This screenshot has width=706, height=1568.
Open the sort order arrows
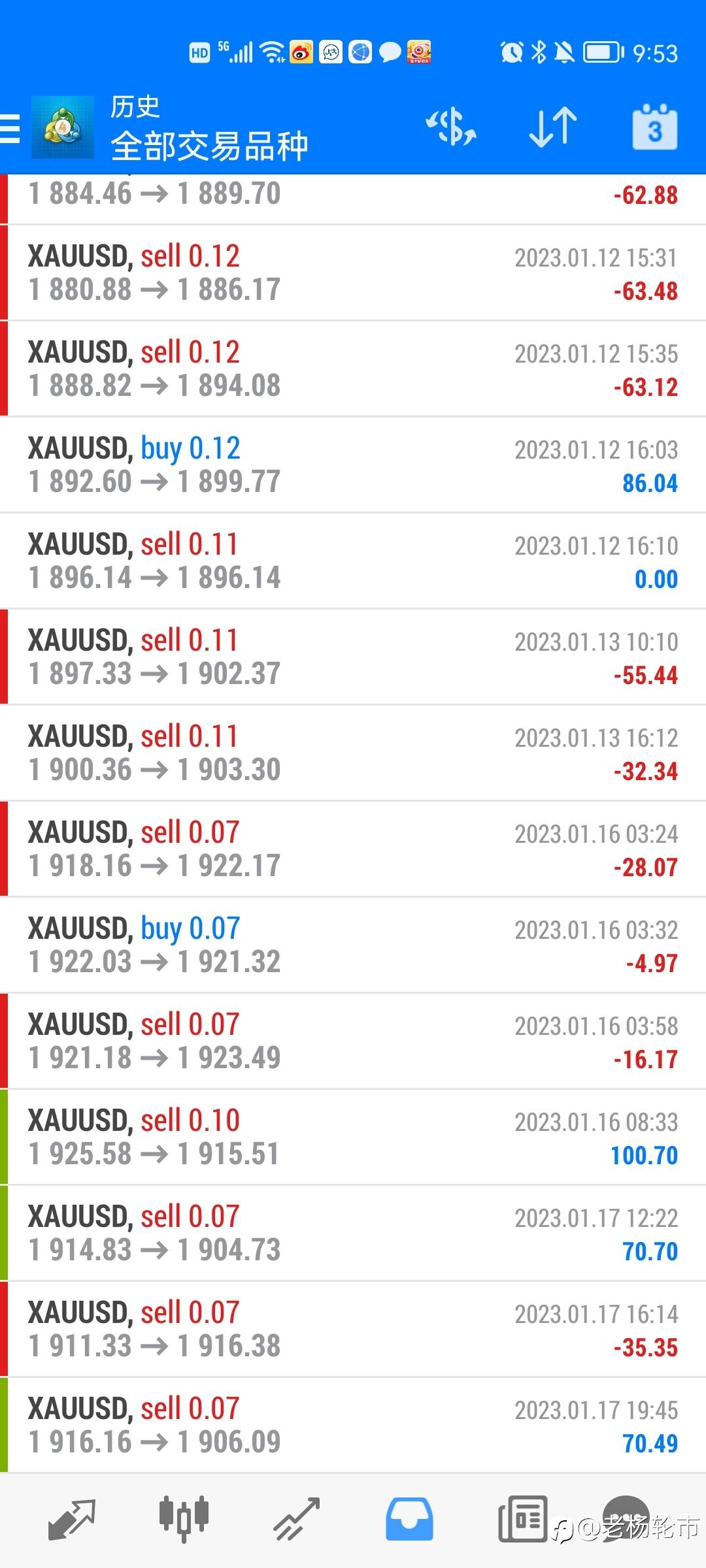click(x=552, y=127)
